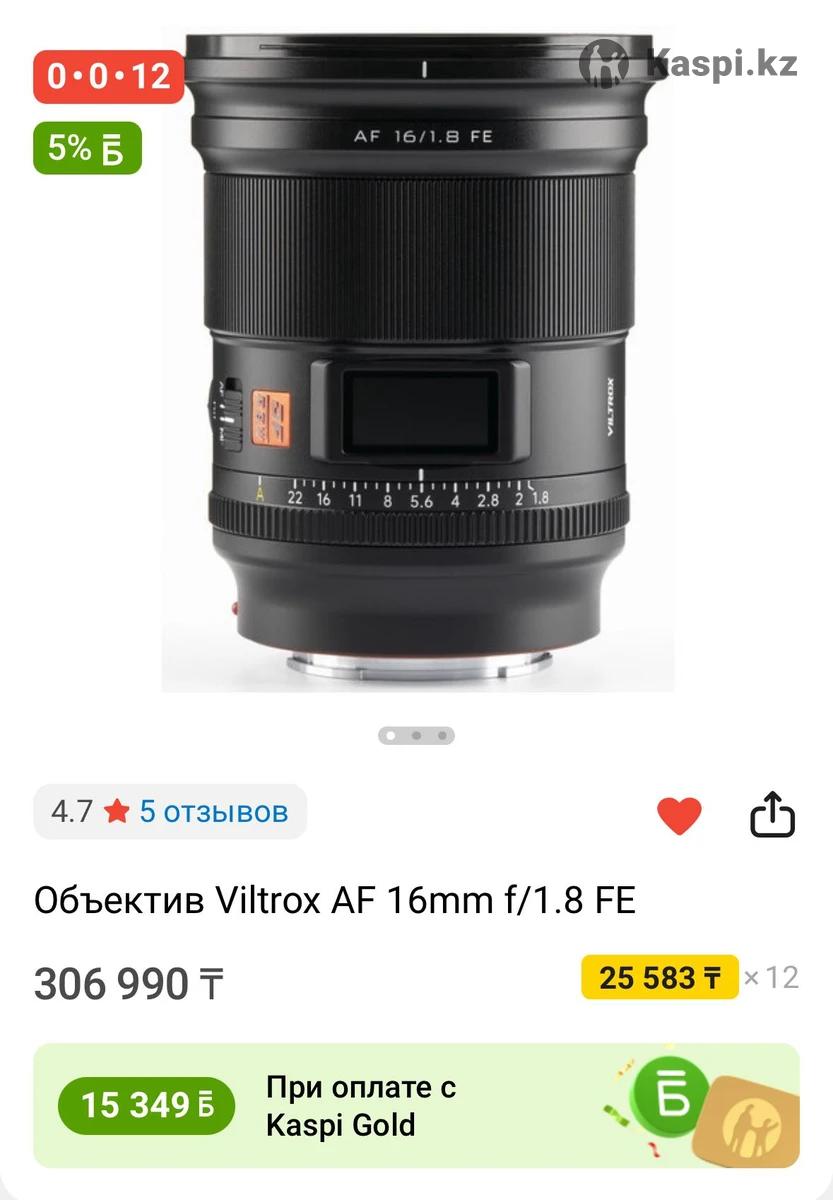Tap the Kaspi Gold bonus banner
Viewport: 833px width, 1200px height.
tap(416, 1105)
